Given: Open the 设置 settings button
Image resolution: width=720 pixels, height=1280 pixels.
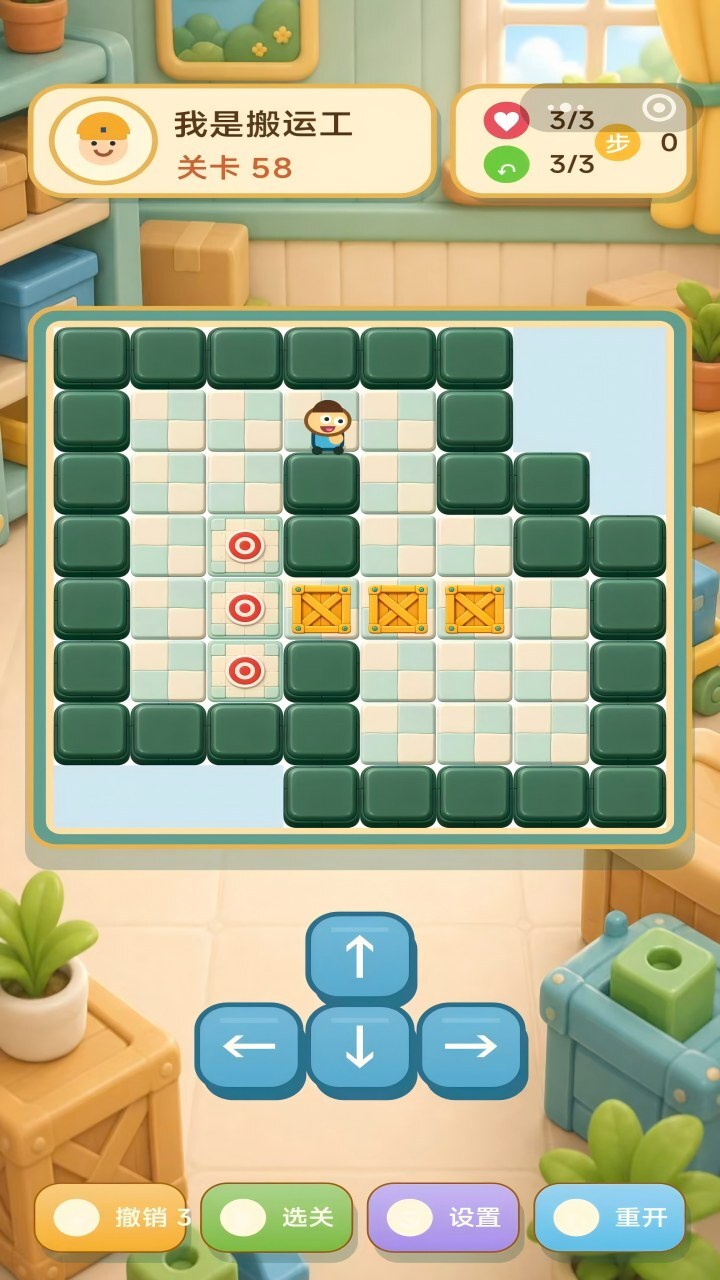Looking at the screenshot, I should coord(443,1217).
